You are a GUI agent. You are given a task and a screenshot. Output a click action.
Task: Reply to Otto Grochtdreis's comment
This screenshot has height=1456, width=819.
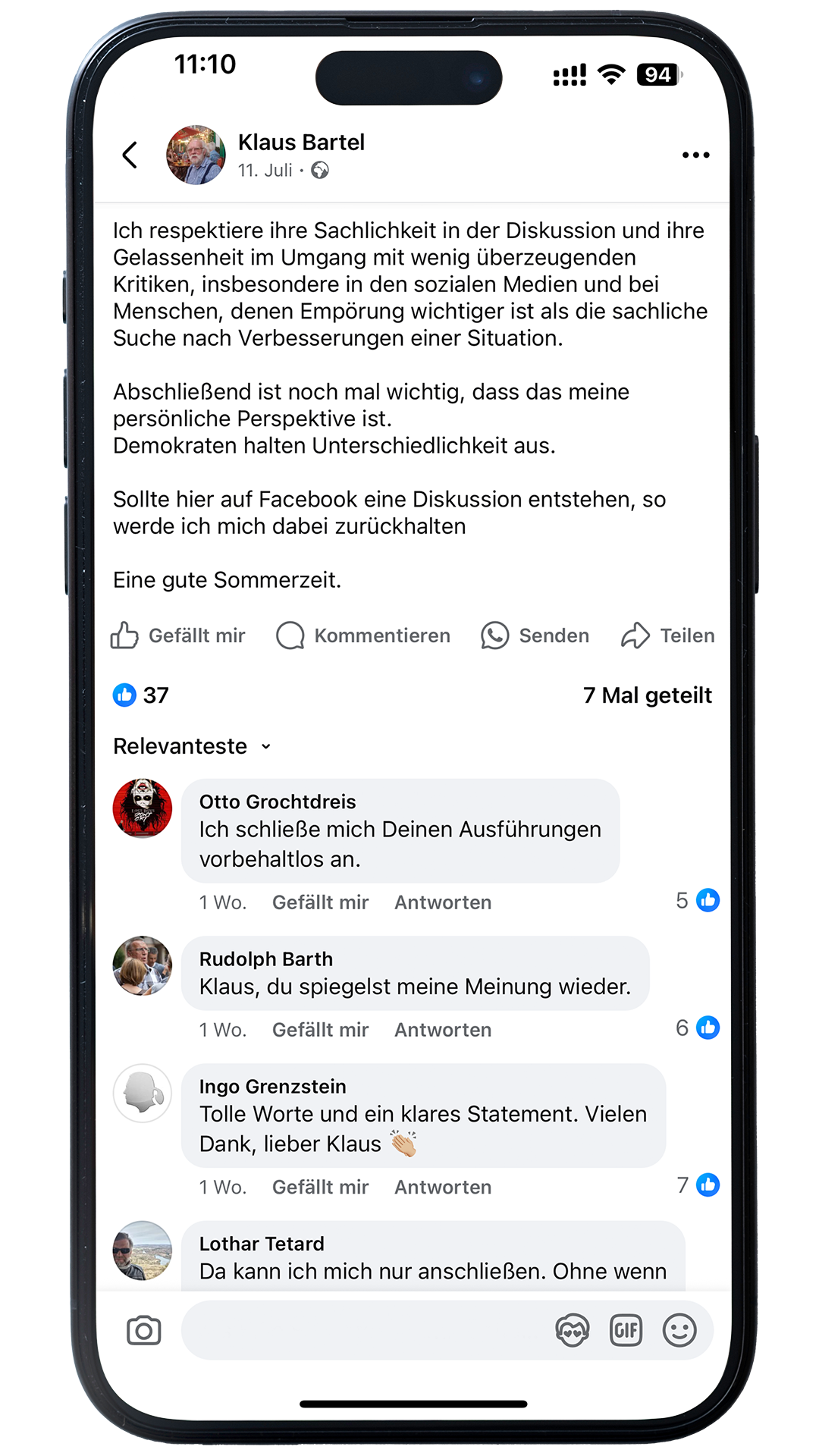tap(443, 902)
